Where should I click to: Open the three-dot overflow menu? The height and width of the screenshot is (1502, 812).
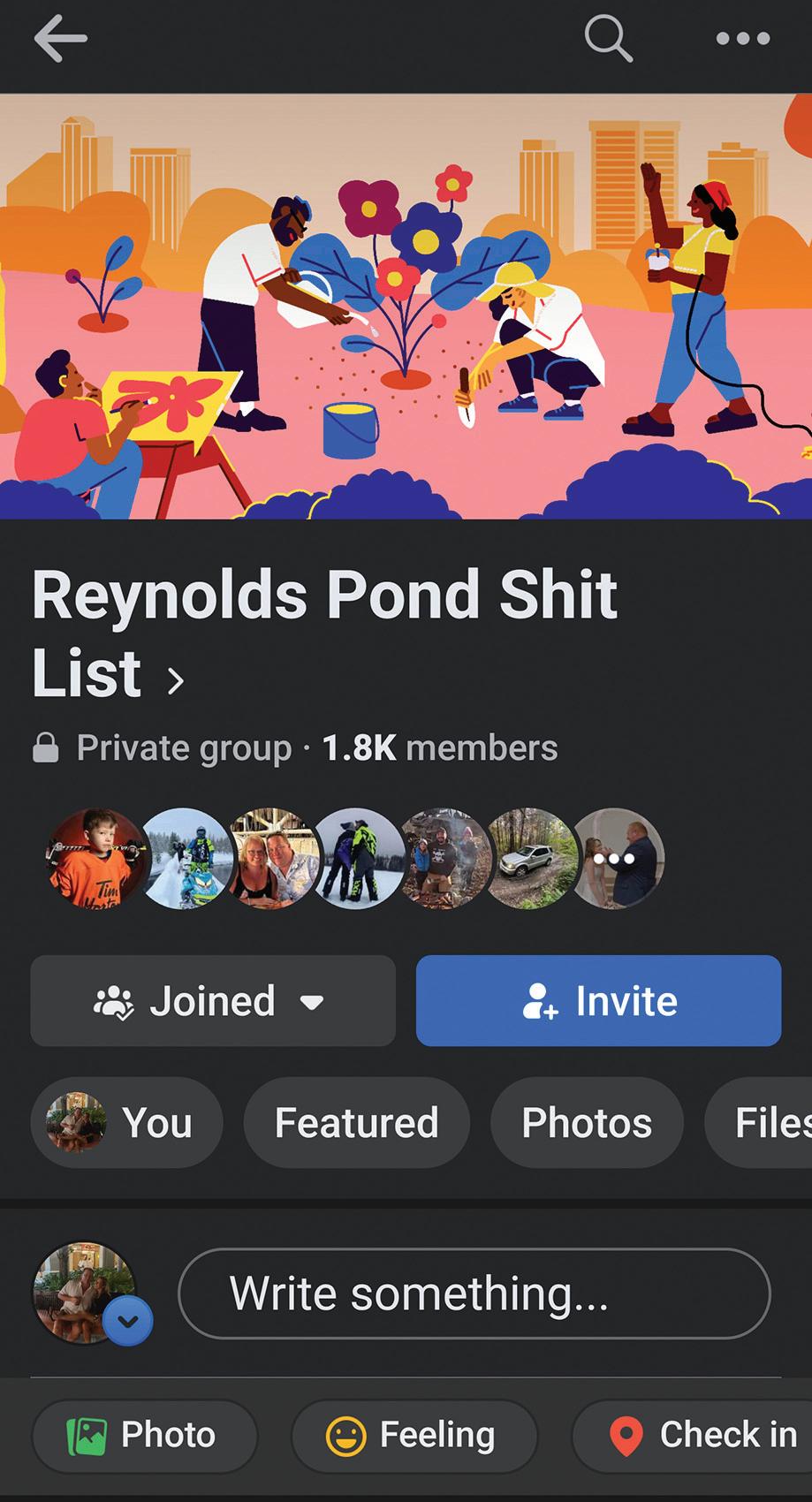742,39
